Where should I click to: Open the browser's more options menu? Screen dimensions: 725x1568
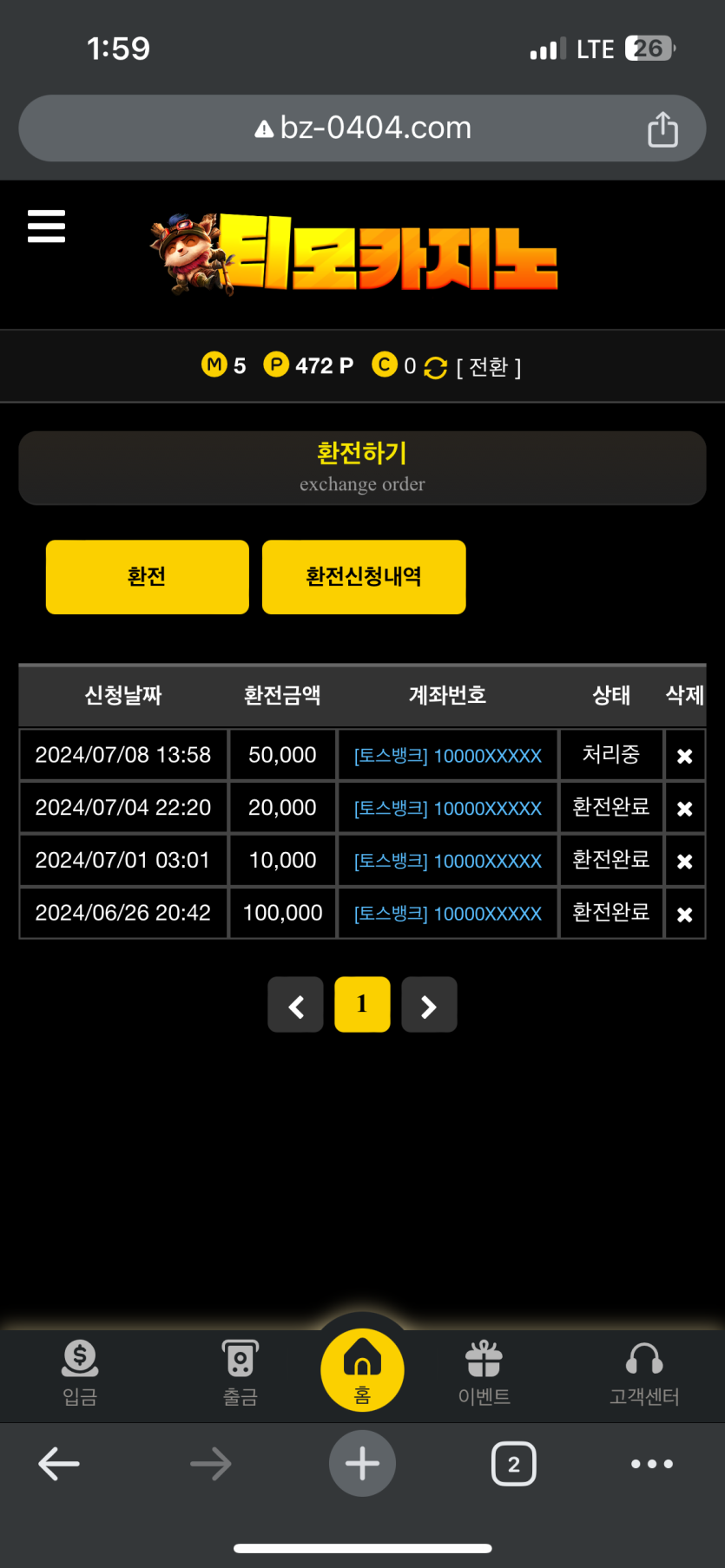point(651,1464)
